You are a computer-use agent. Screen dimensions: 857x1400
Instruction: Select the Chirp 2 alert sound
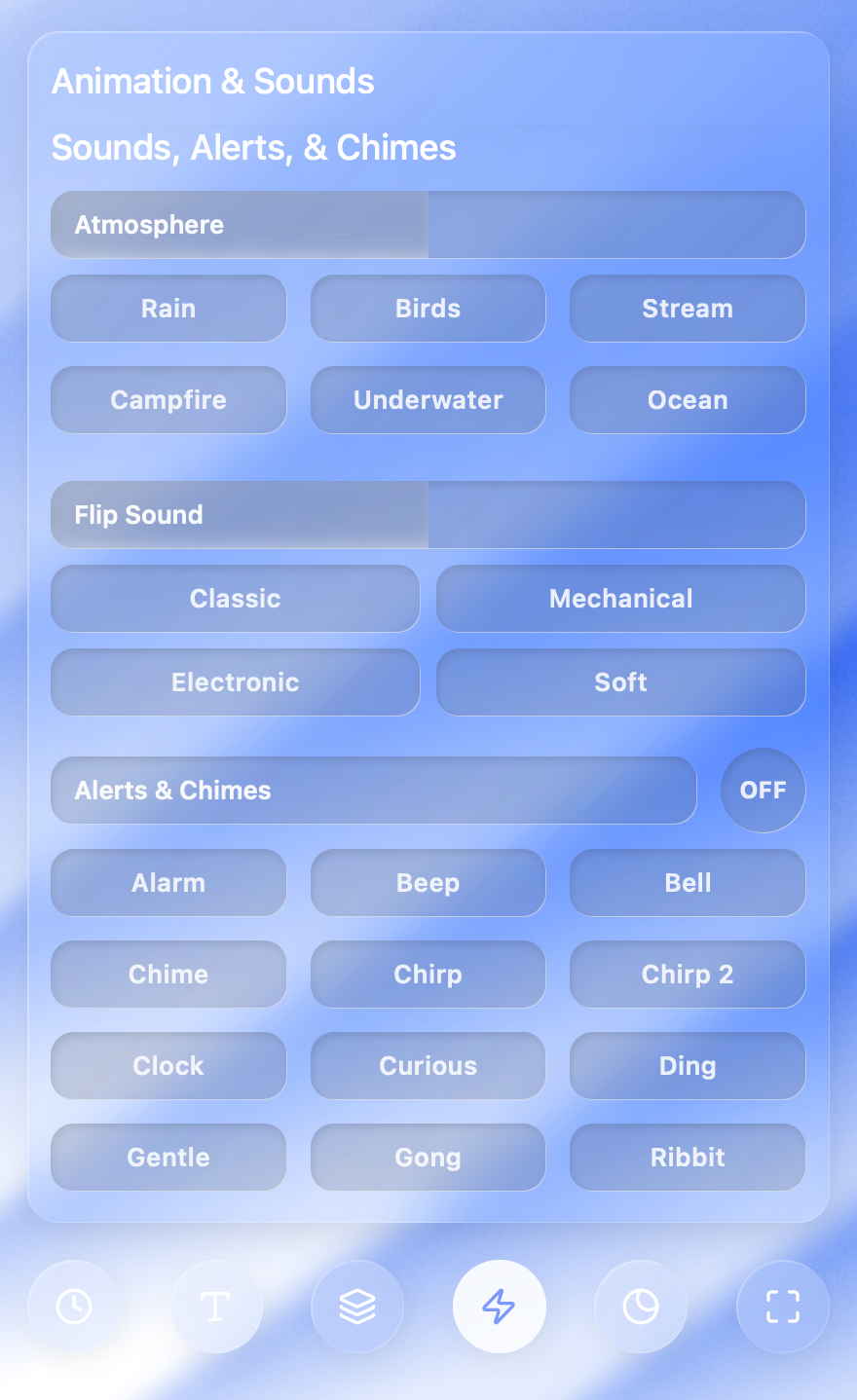pyautogui.click(x=687, y=974)
